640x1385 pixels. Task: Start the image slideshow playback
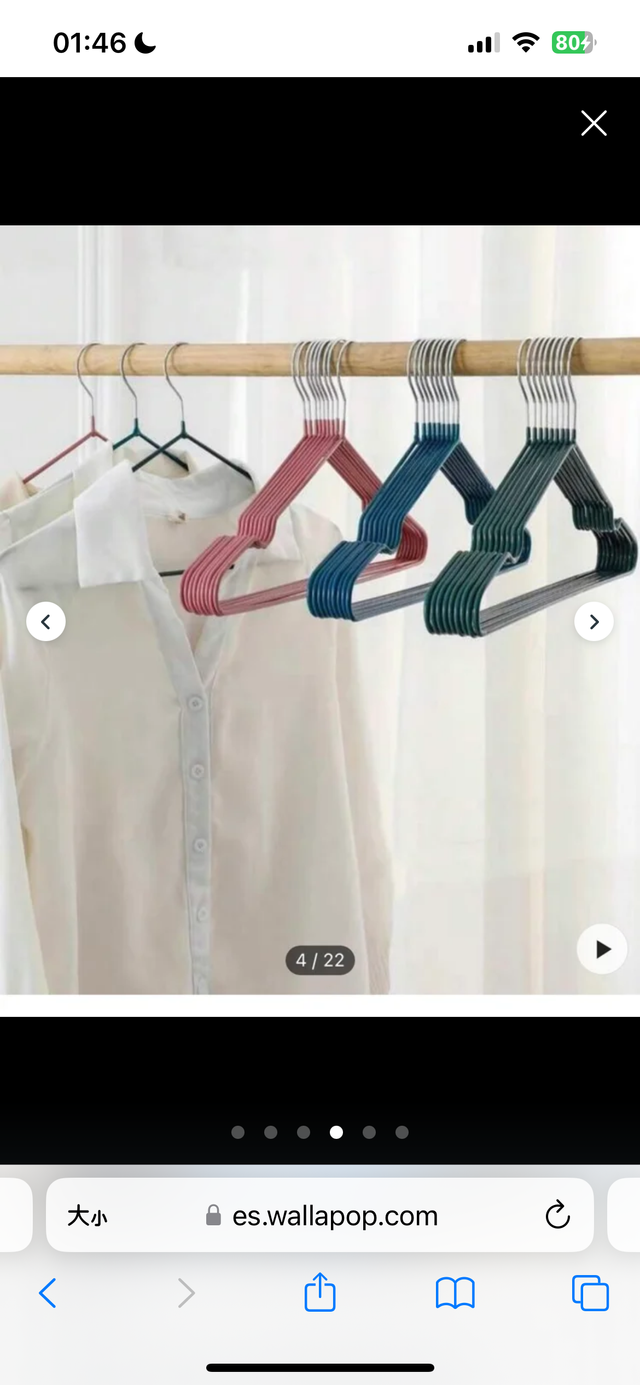(x=602, y=949)
